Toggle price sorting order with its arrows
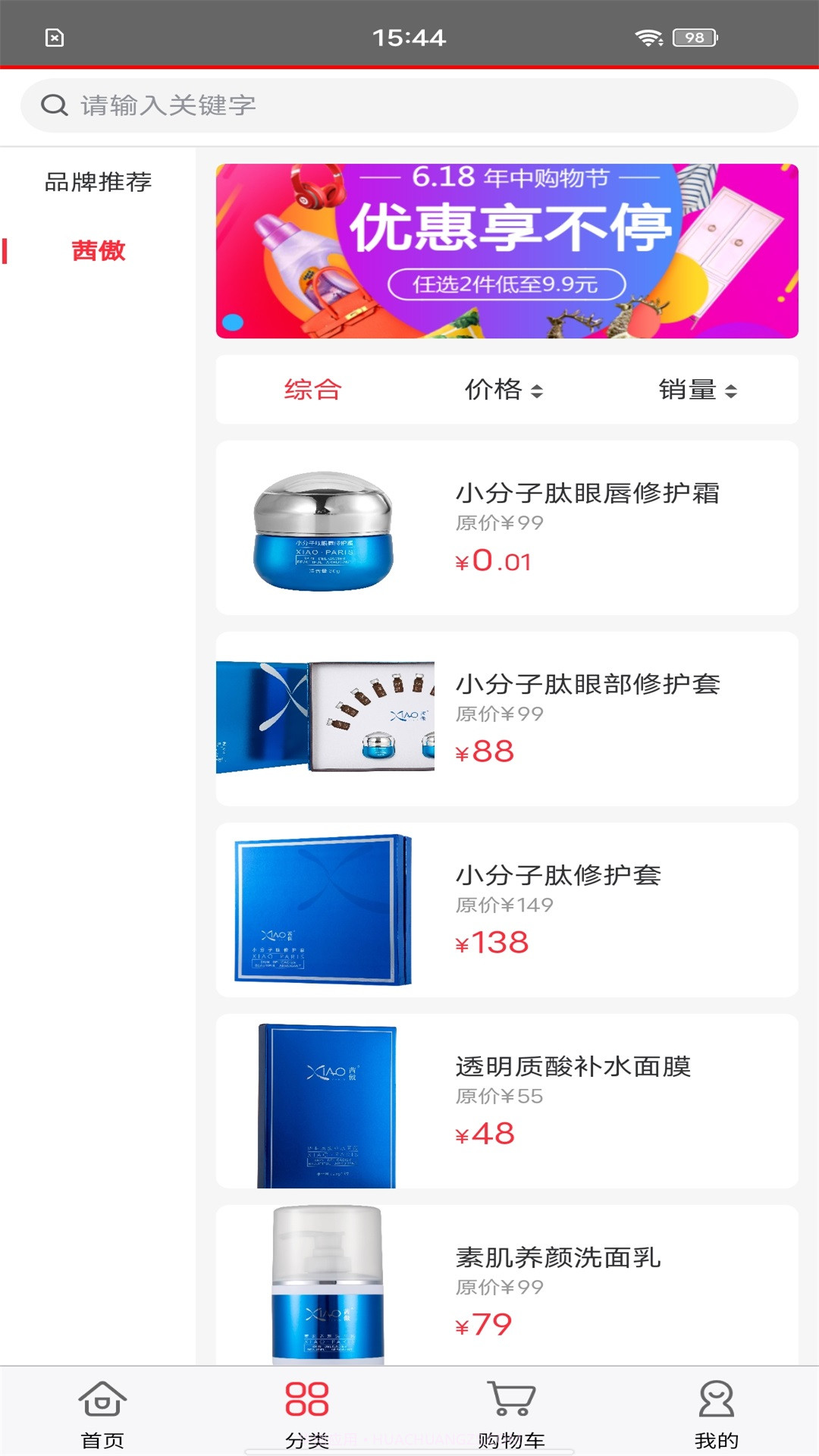Viewport: 819px width, 1456px height. point(538,390)
